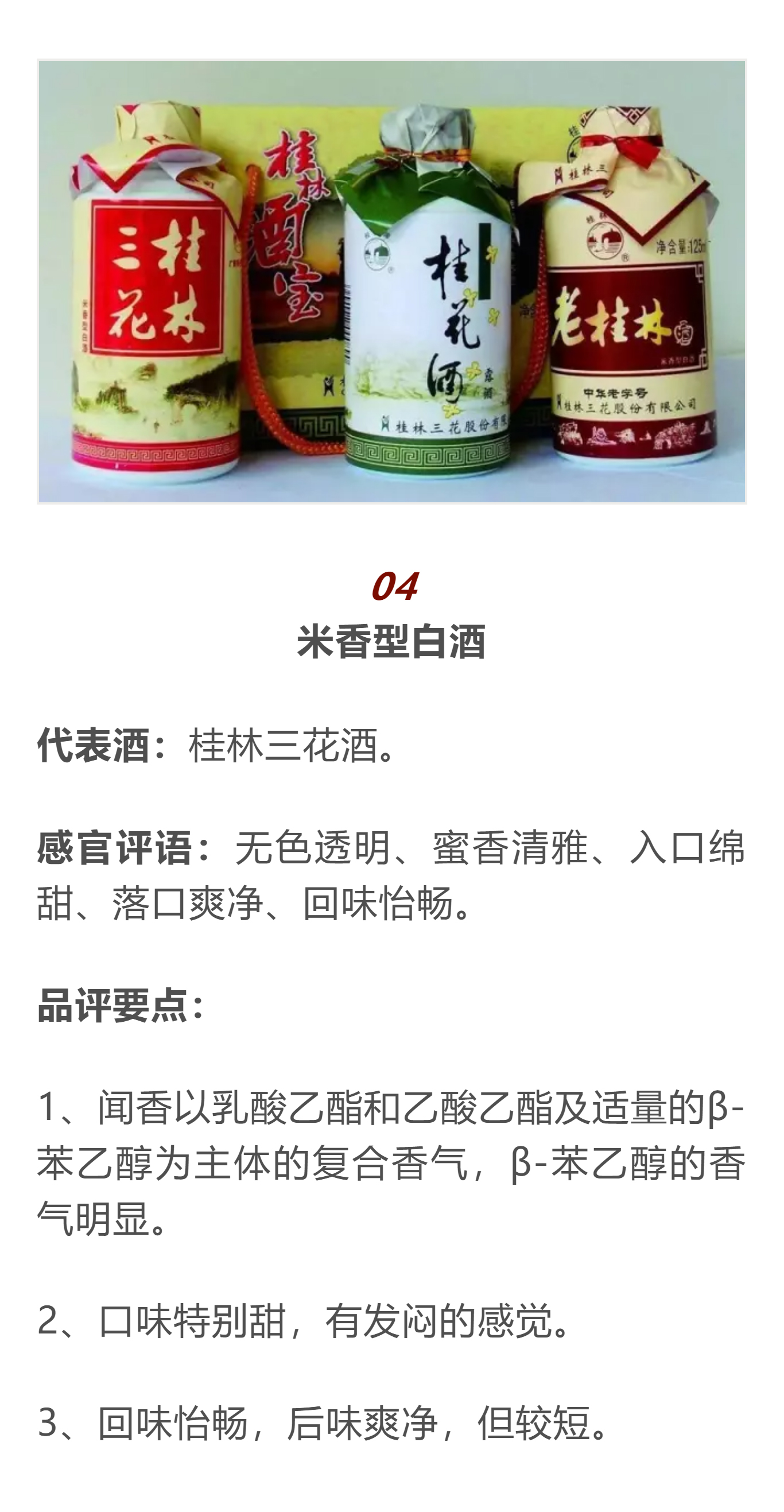This screenshot has width=784, height=1512.
Task: Open the Guilin Sanhua liquor bottles photo
Action: (x=392, y=282)
